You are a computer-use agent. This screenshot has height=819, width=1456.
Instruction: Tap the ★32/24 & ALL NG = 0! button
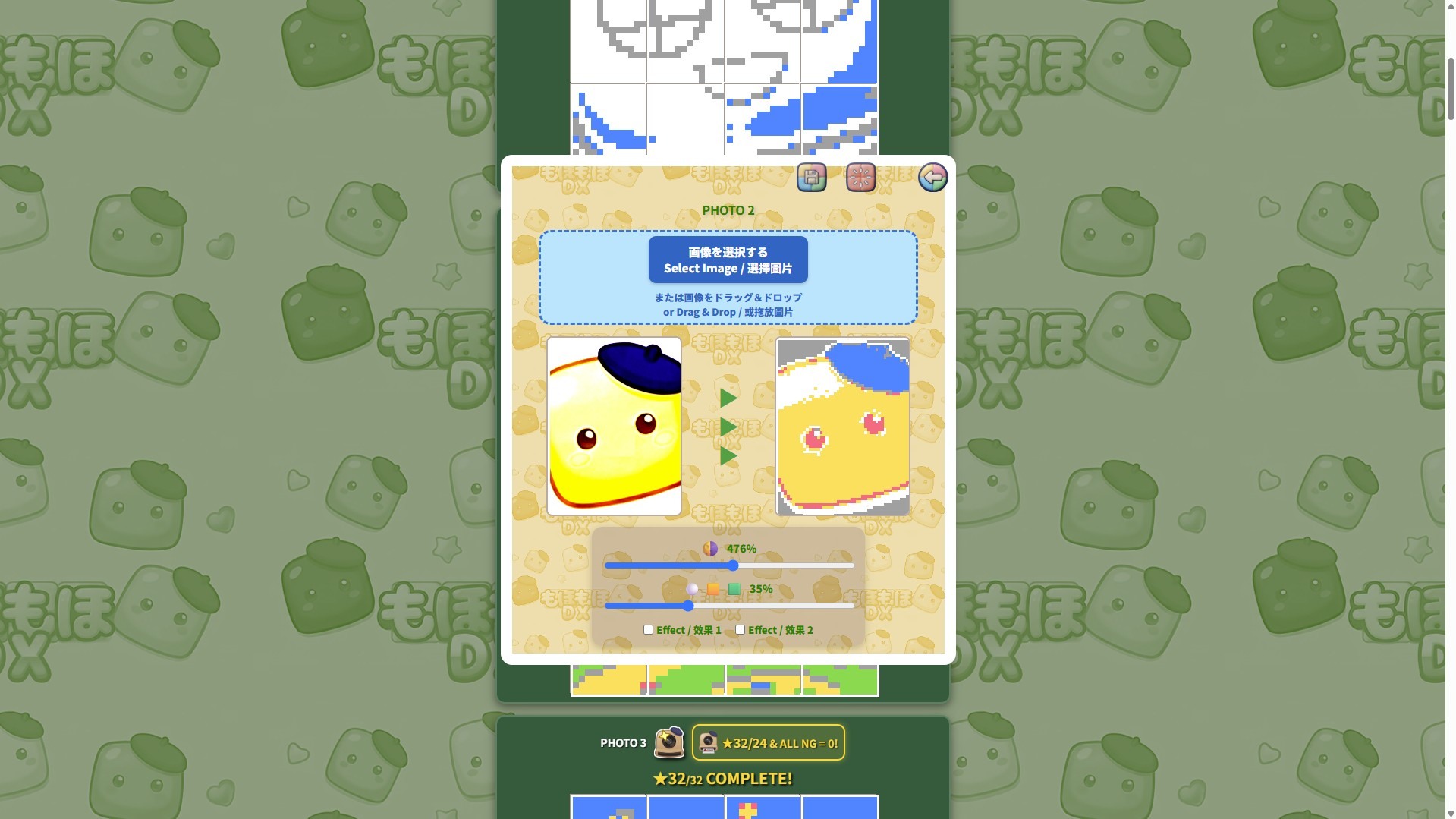(x=768, y=743)
